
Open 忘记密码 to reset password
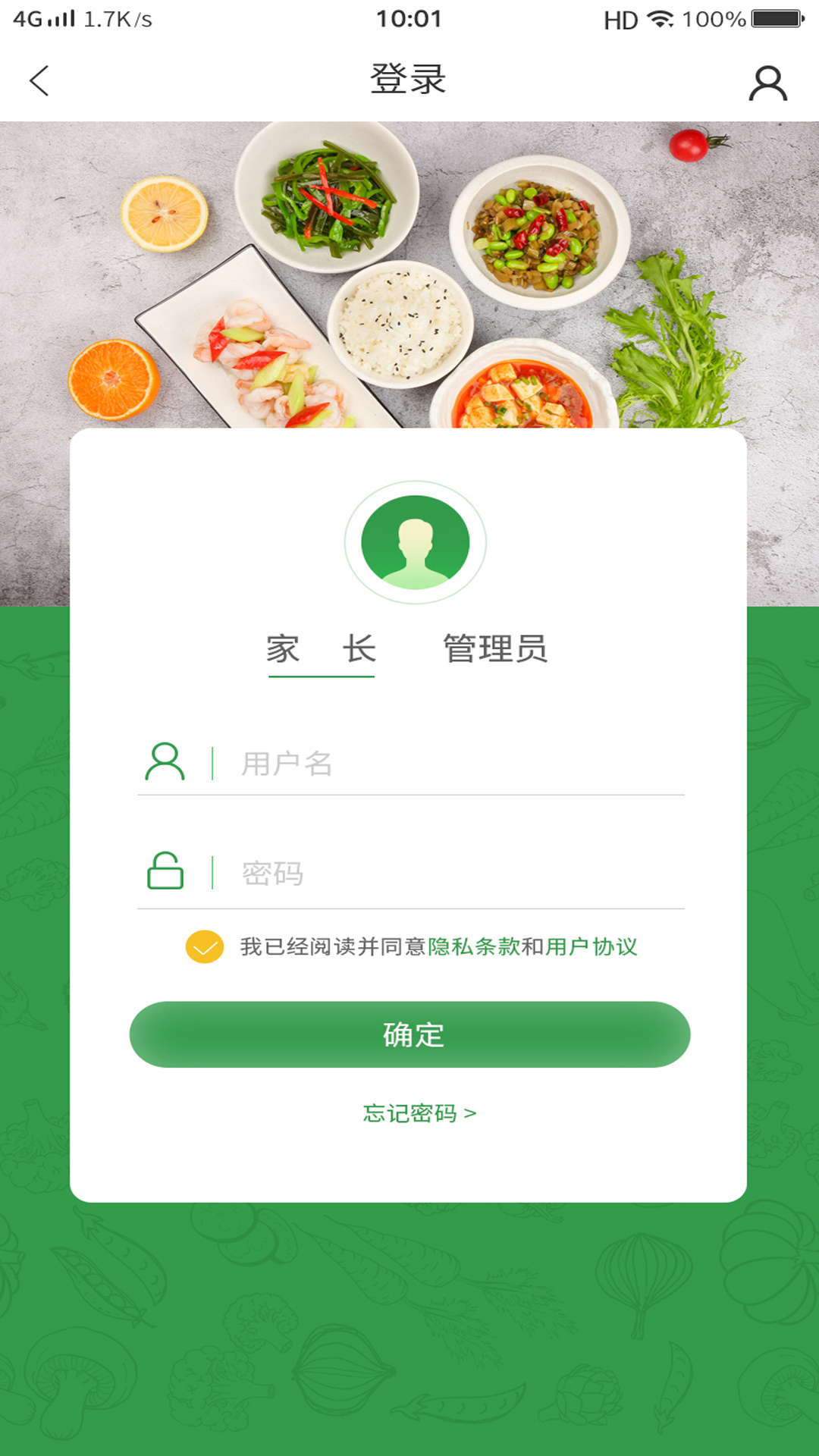pyautogui.click(x=419, y=1113)
